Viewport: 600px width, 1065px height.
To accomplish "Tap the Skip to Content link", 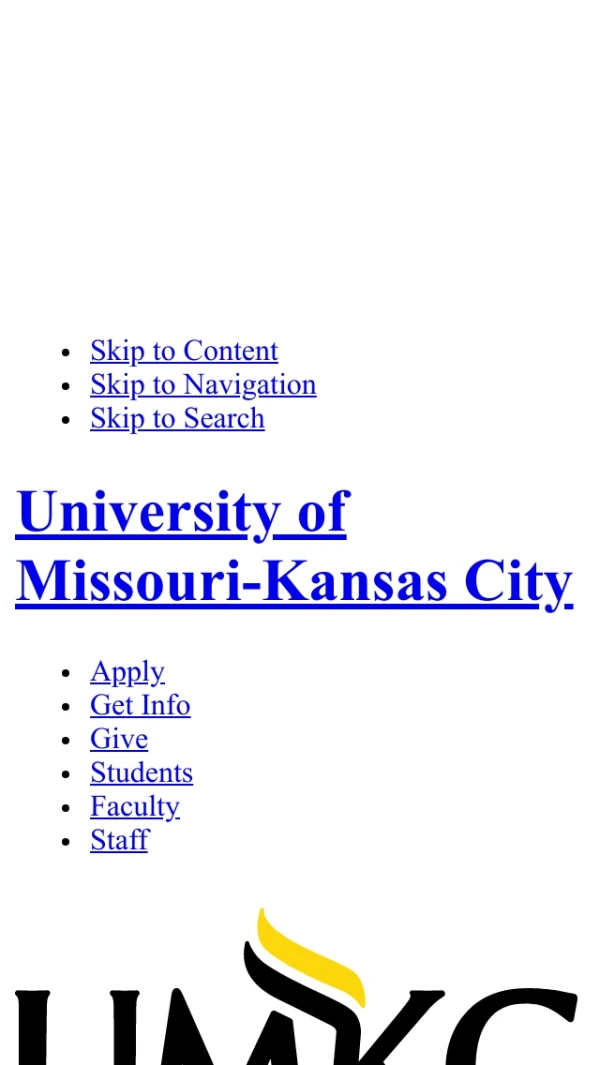I will tap(184, 351).
